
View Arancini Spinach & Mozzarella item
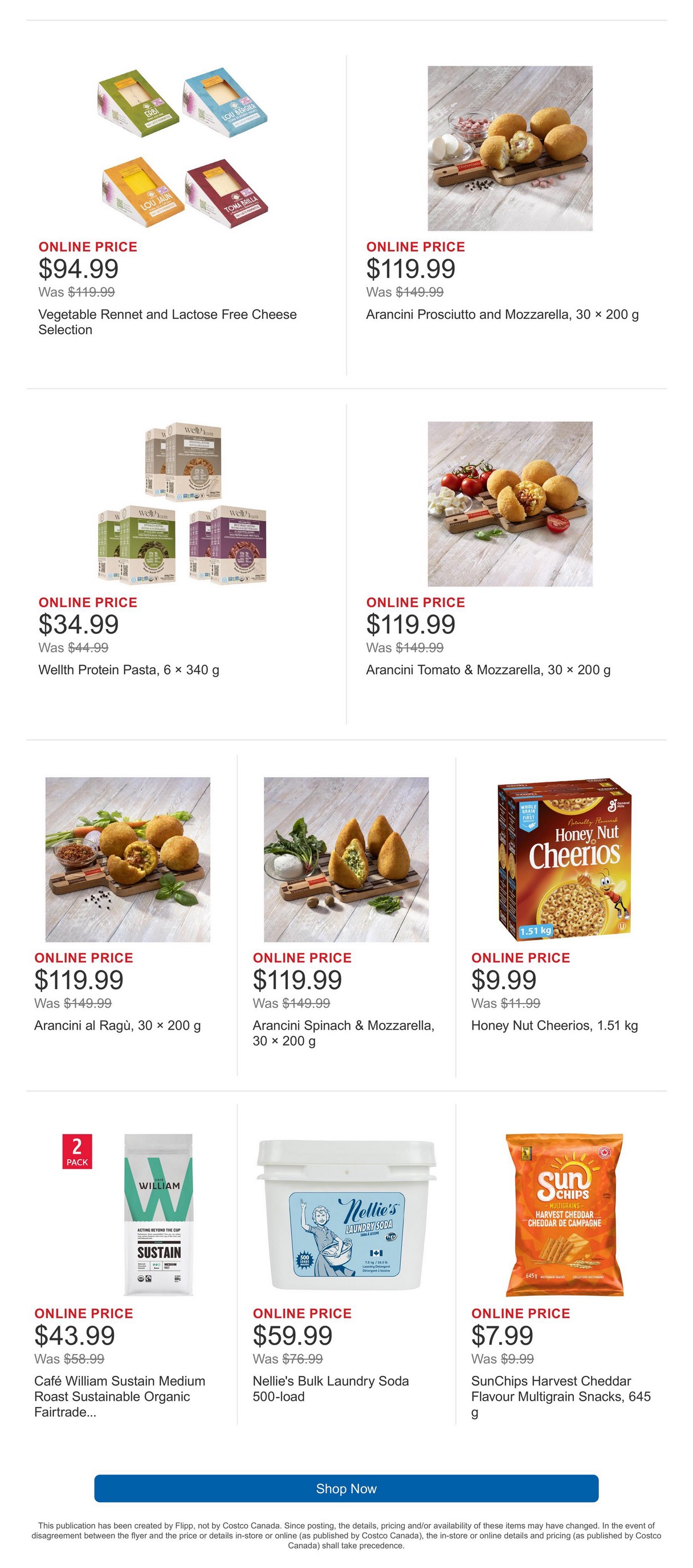(346, 916)
